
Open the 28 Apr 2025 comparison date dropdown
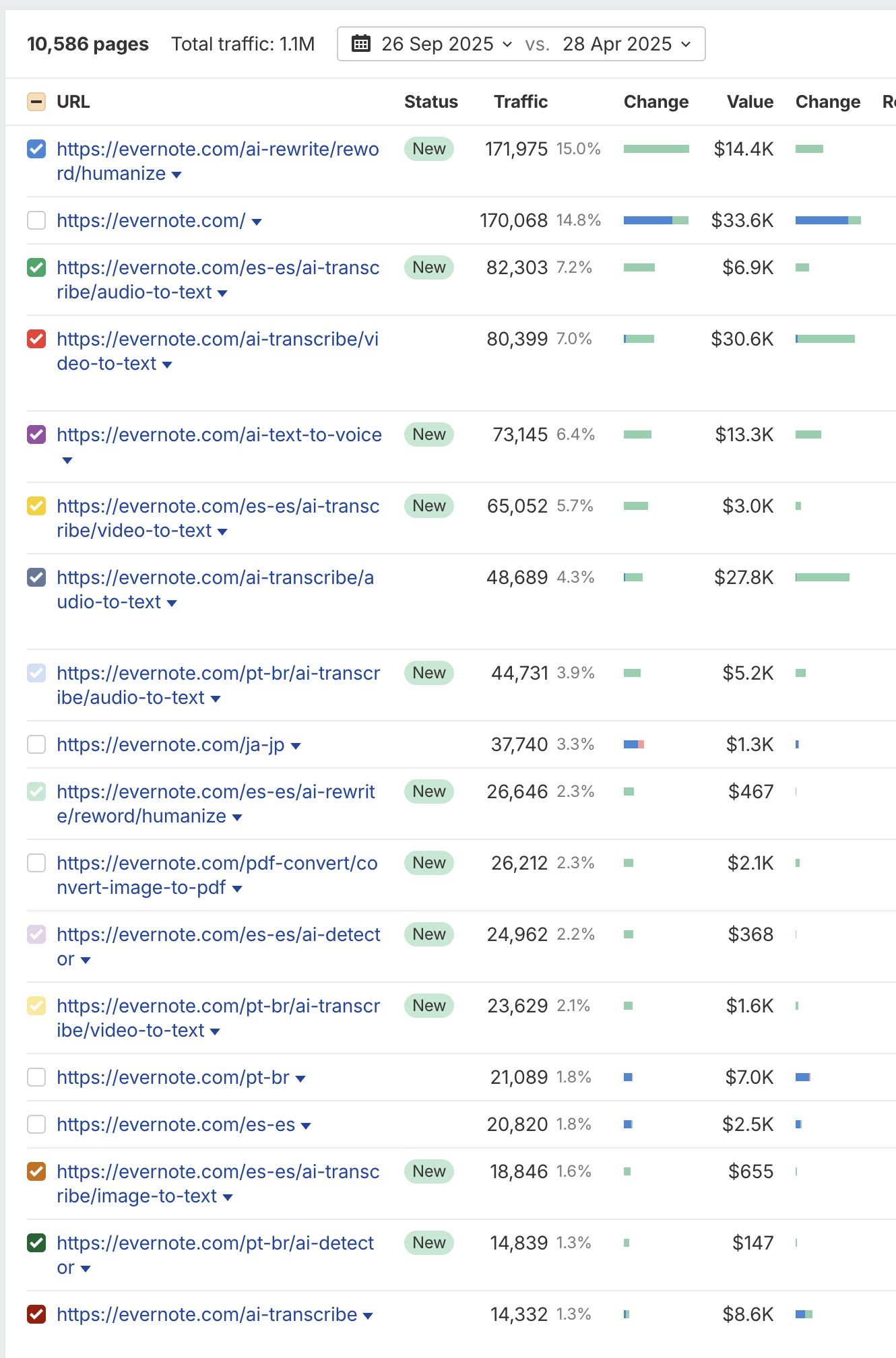[x=627, y=44]
